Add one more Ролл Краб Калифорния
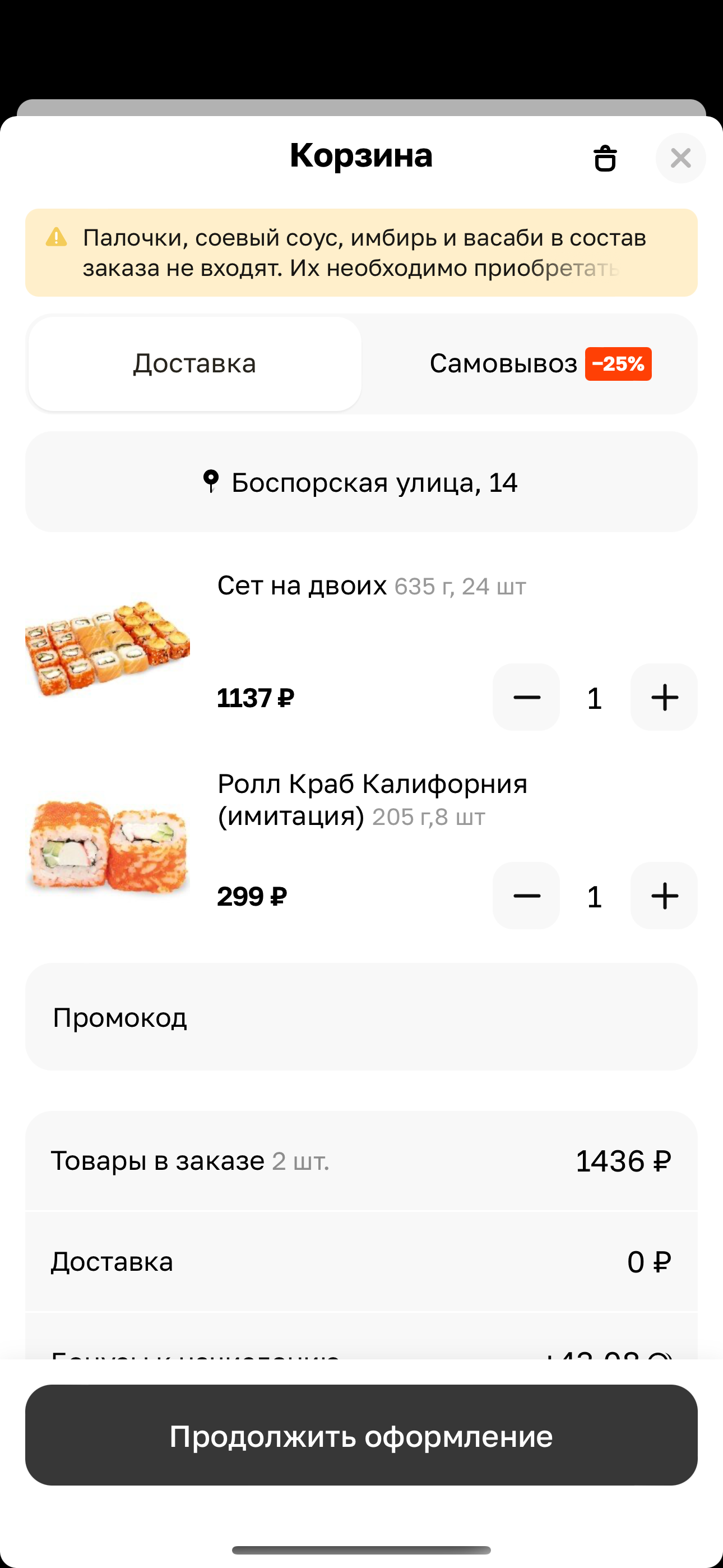This screenshot has height=1568, width=723. (664, 896)
